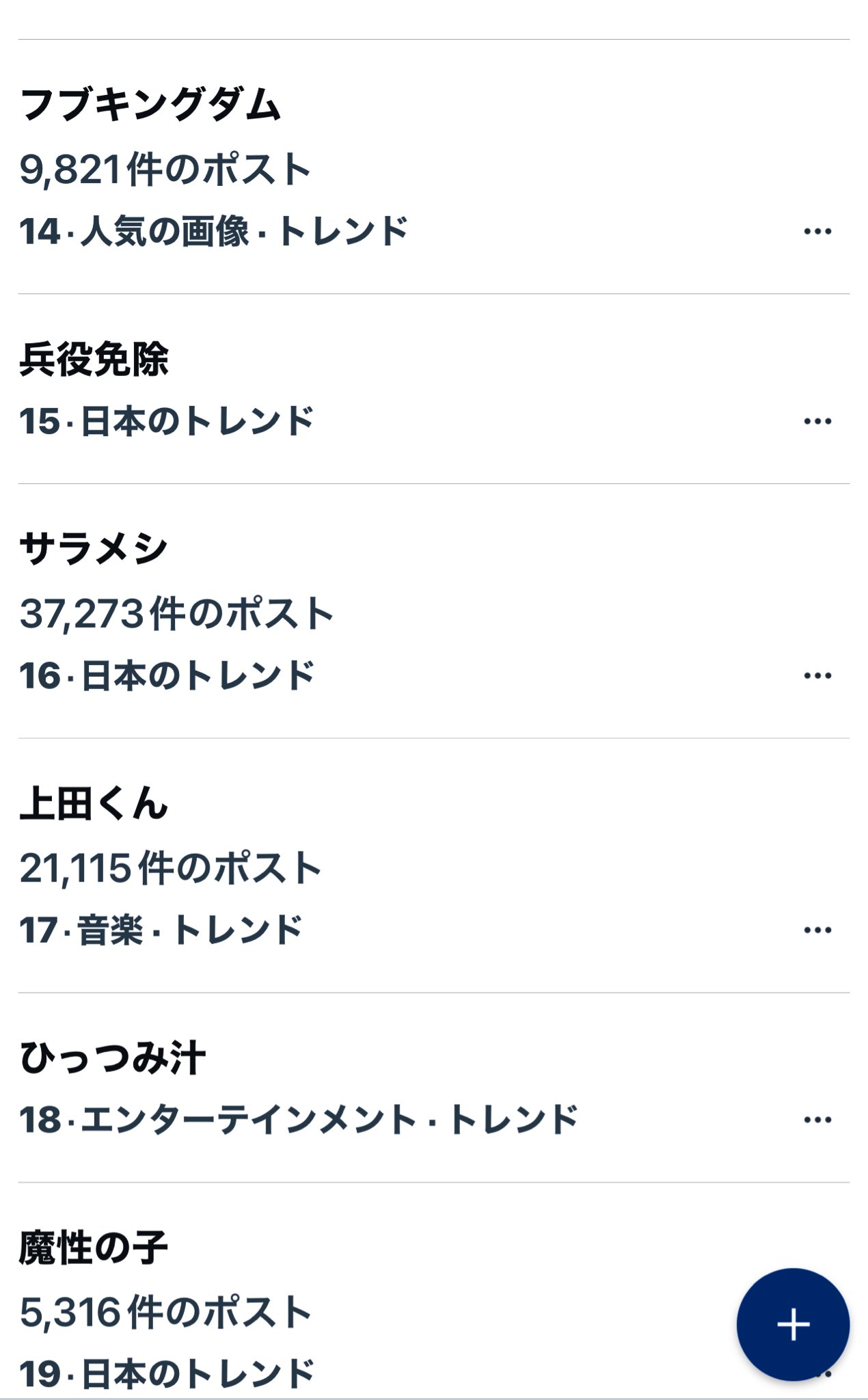Compose a new post
The image size is (868, 1400).
(793, 1325)
